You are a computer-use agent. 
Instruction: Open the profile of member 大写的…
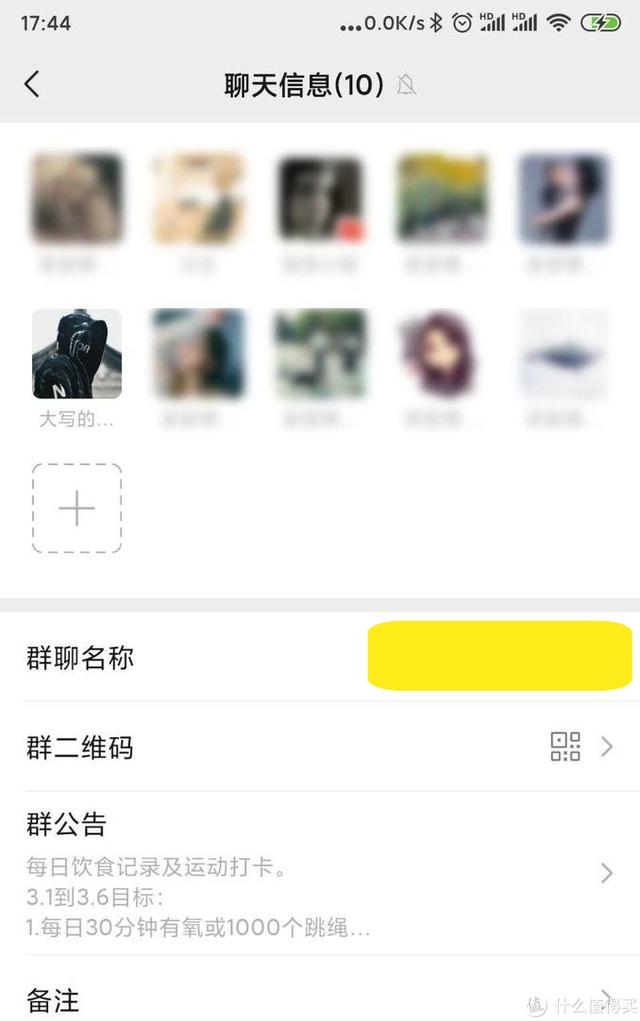pyautogui.click(x=77, y=354)
